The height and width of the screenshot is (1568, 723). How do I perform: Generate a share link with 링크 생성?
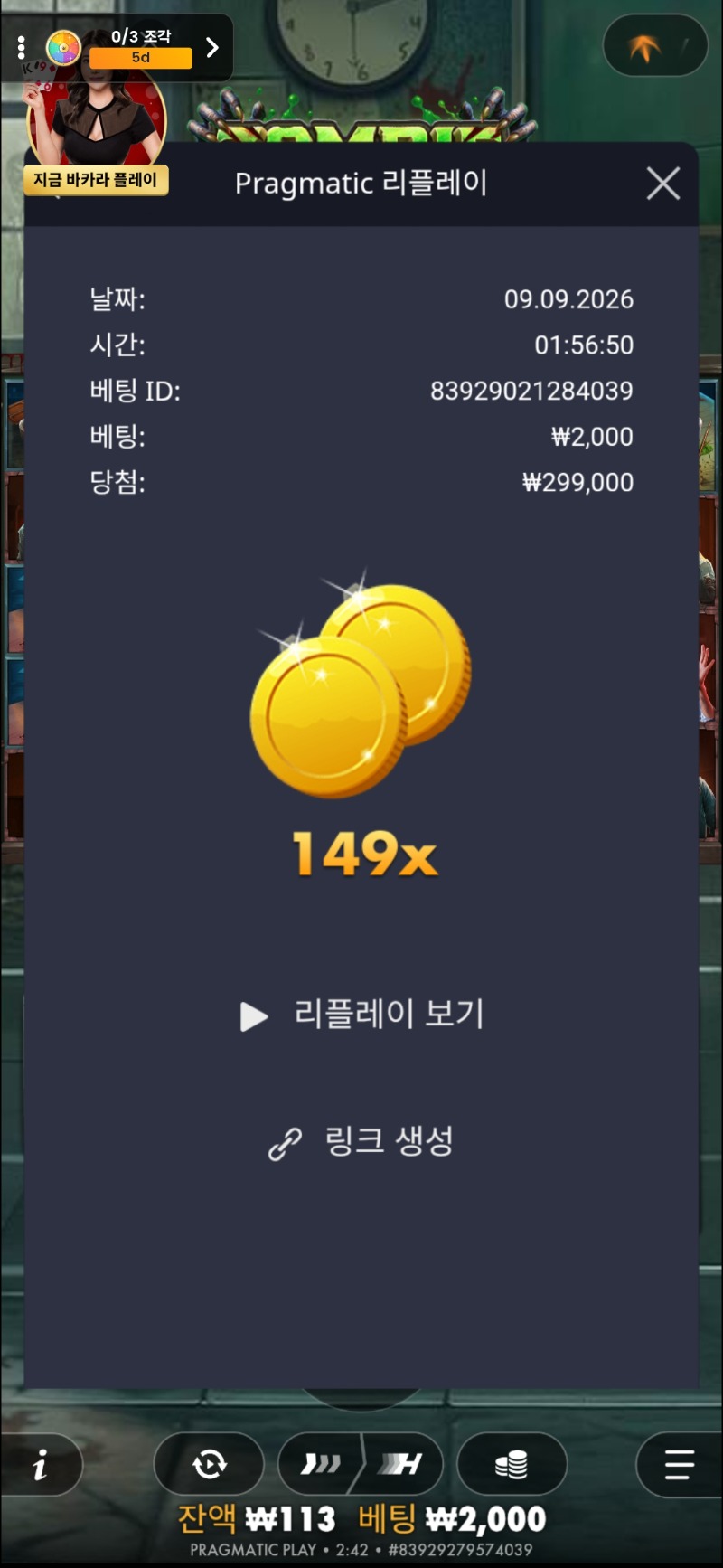click(x=361, y=1142)
